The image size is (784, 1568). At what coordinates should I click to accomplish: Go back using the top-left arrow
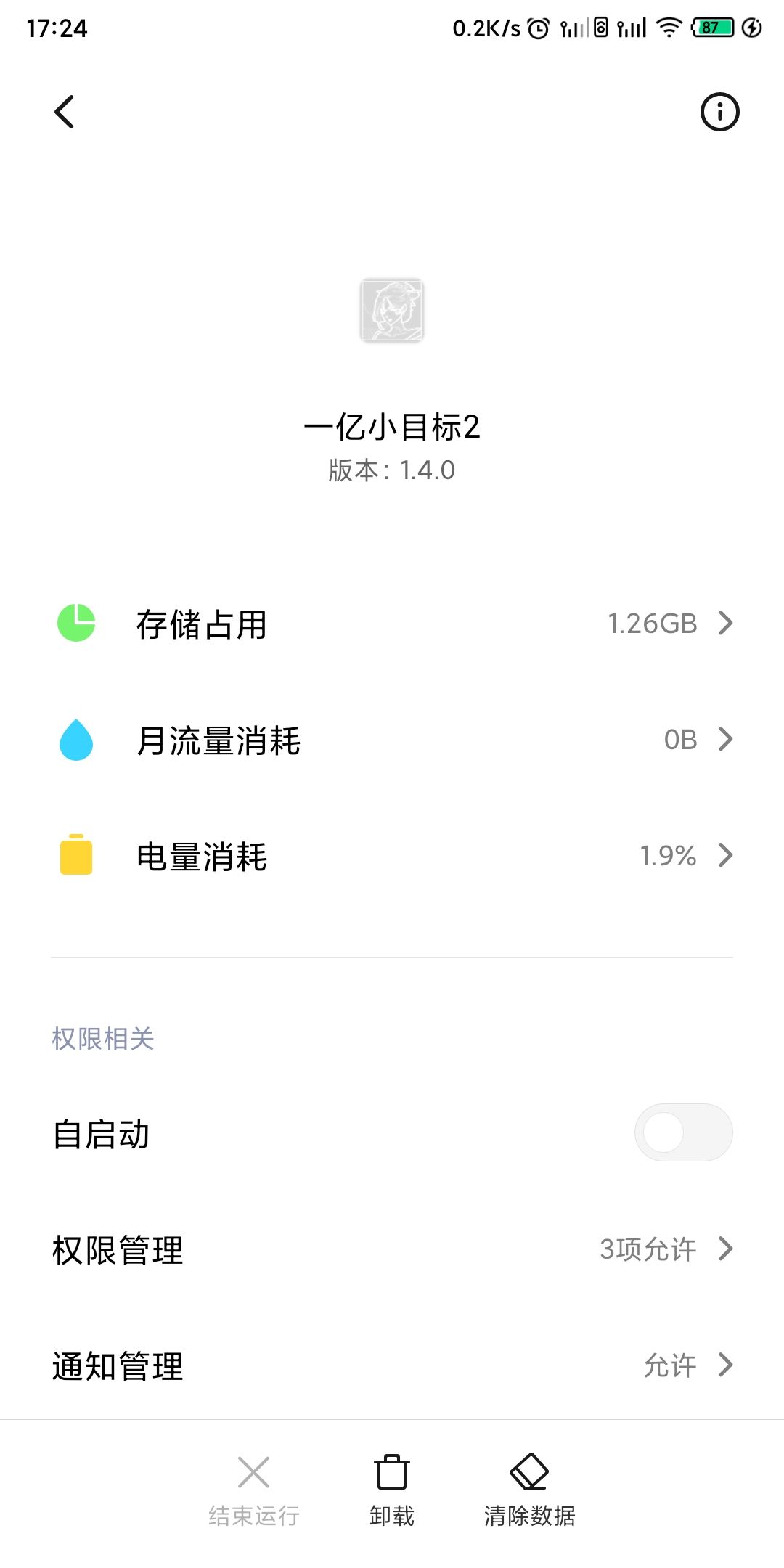[x=65, y=112]
